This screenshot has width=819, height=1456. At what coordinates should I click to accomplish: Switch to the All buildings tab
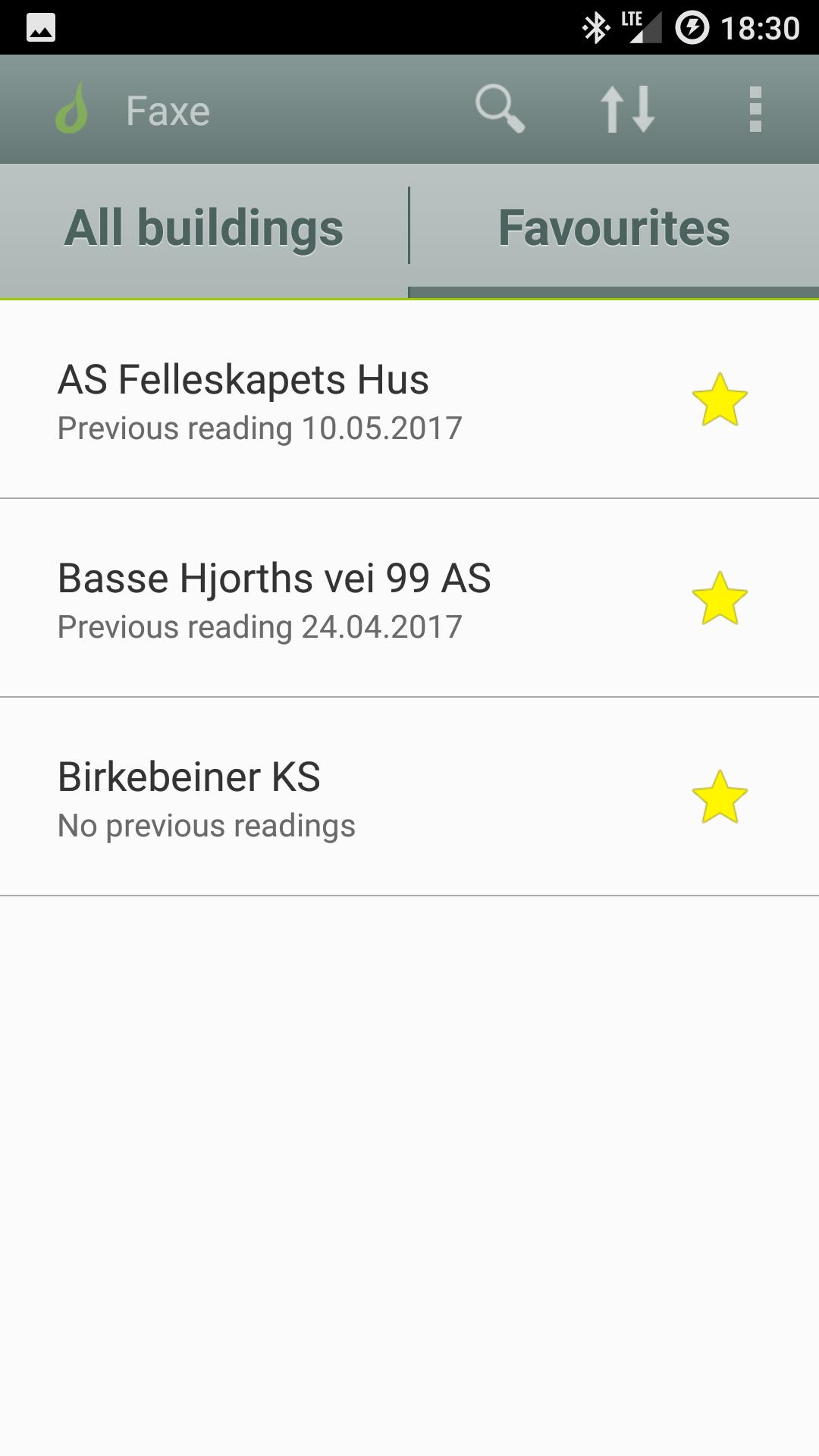pyautogui.click(x=203, y=227)
